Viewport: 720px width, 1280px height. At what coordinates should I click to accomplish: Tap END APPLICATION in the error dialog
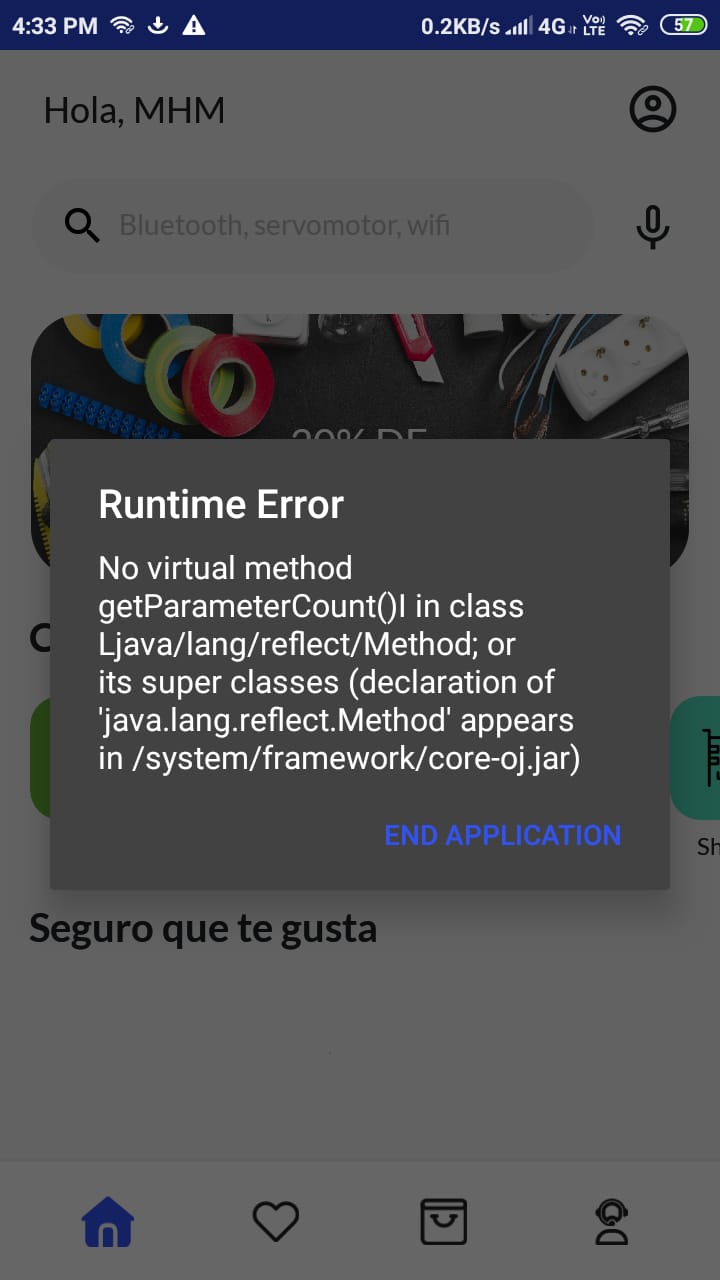502,835
